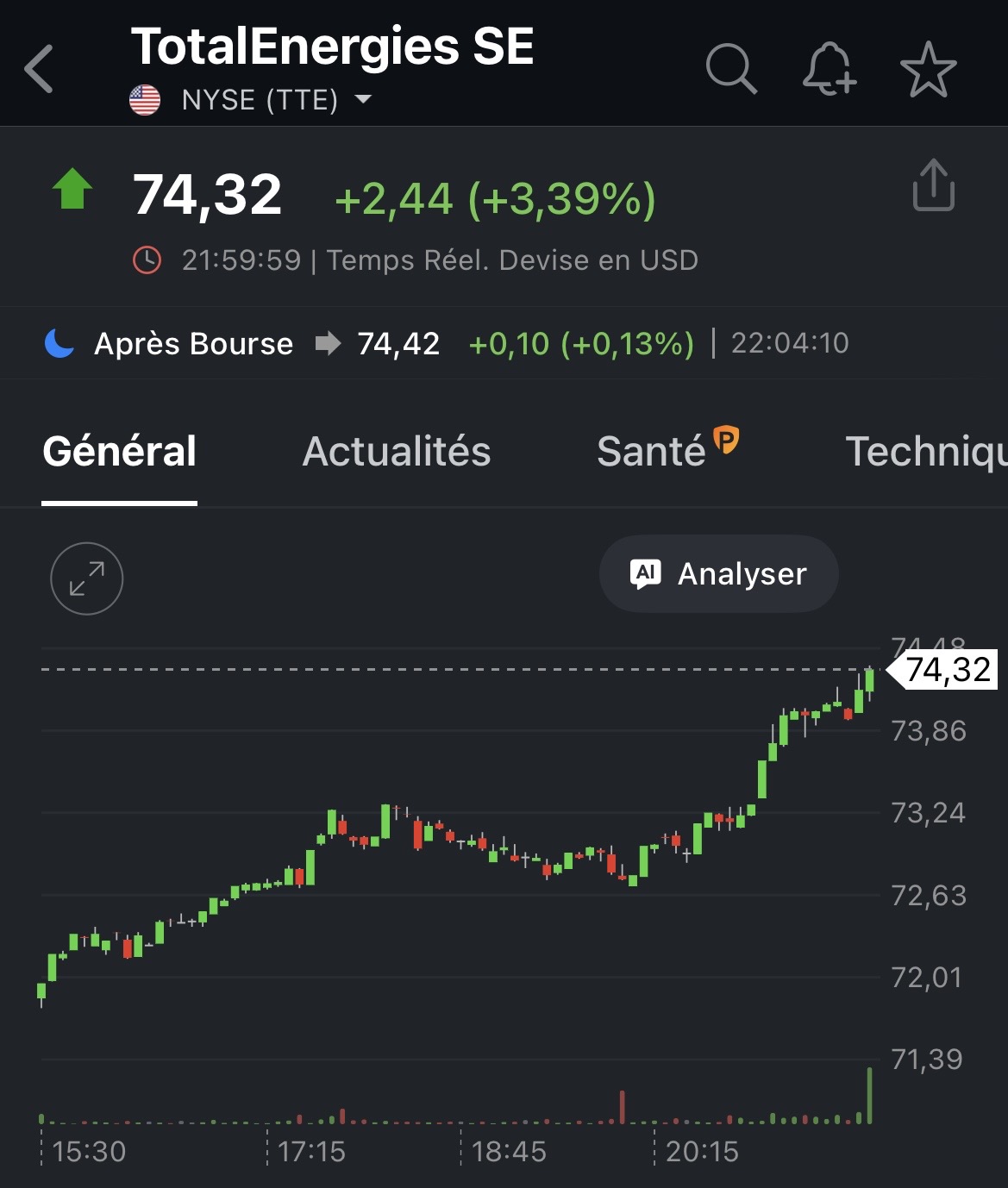Select the Général tab

click(x=120, y=452)
